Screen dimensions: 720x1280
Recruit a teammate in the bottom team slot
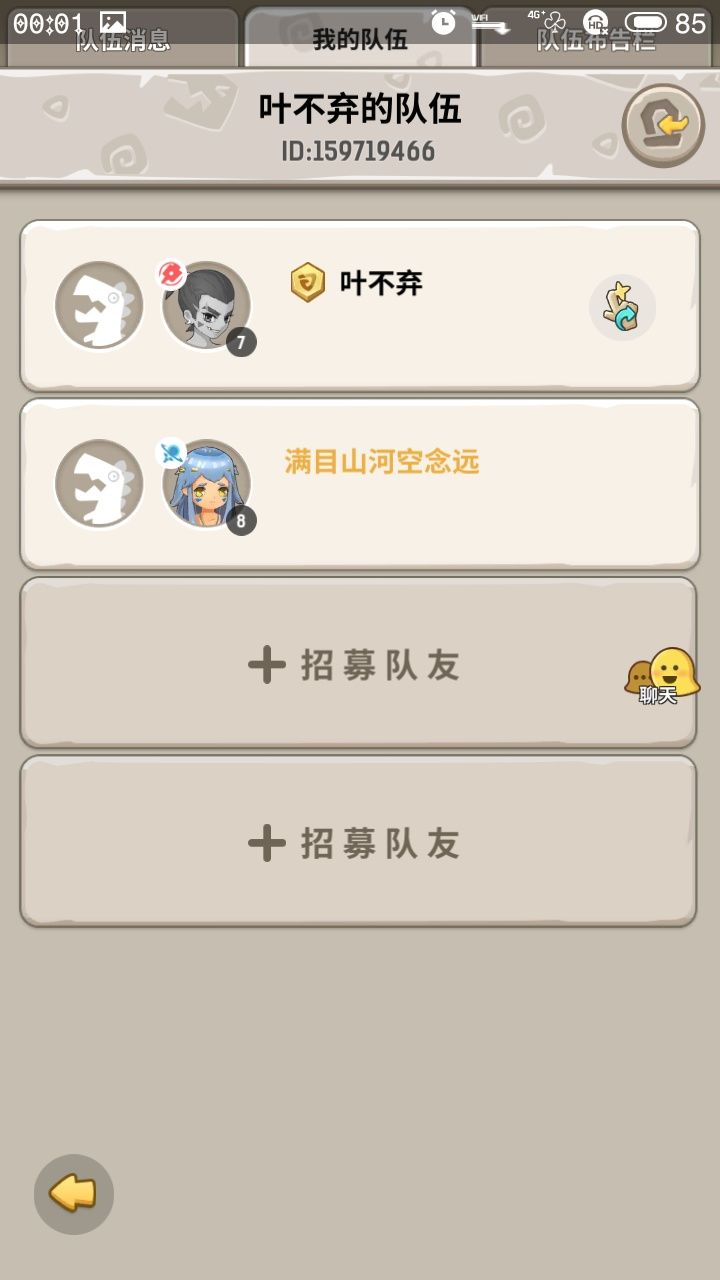tap(358, 842)
